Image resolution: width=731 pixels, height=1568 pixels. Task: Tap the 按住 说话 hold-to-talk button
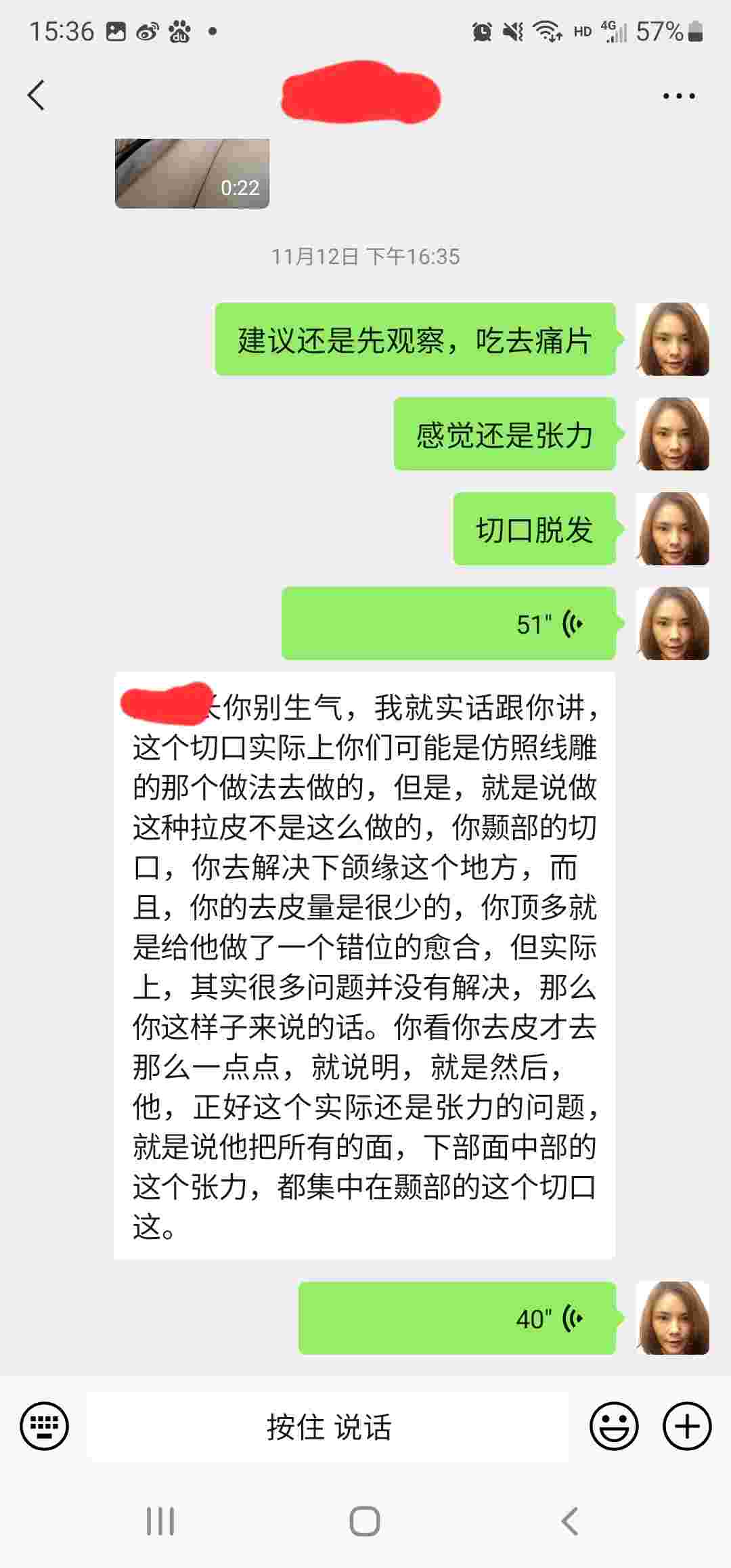328,1426
